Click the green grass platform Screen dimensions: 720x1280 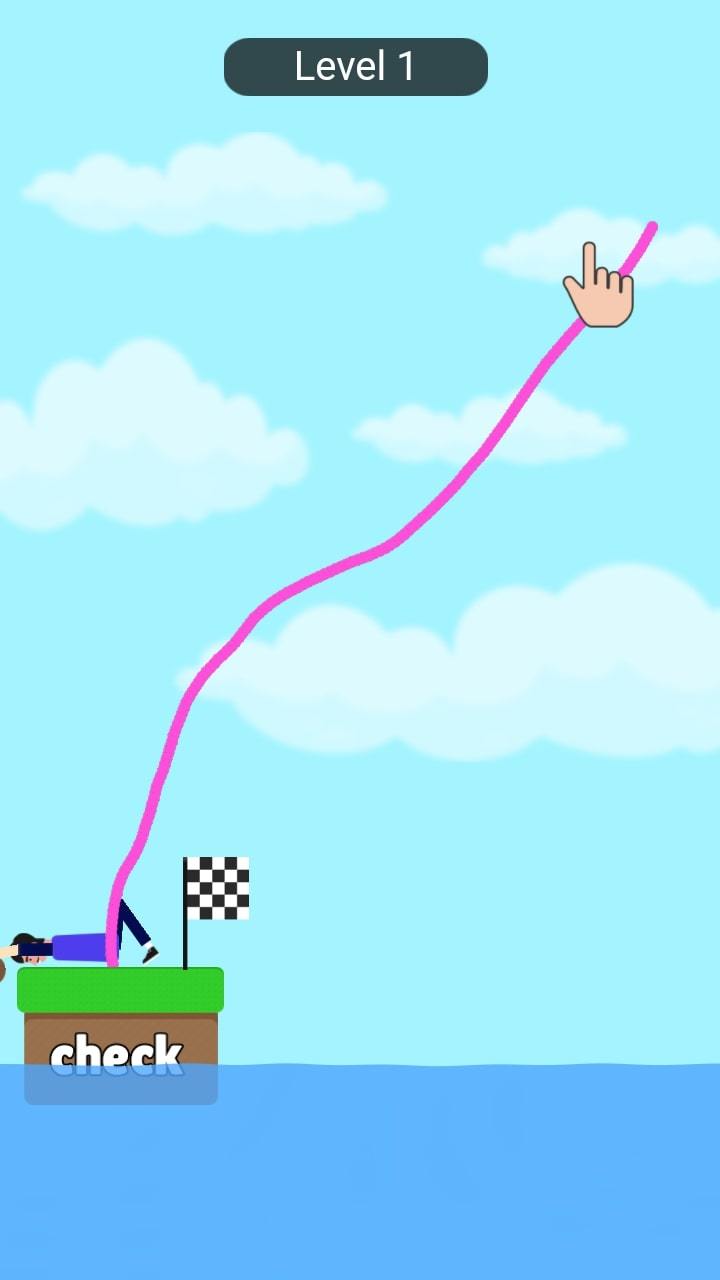pos(120,990)
